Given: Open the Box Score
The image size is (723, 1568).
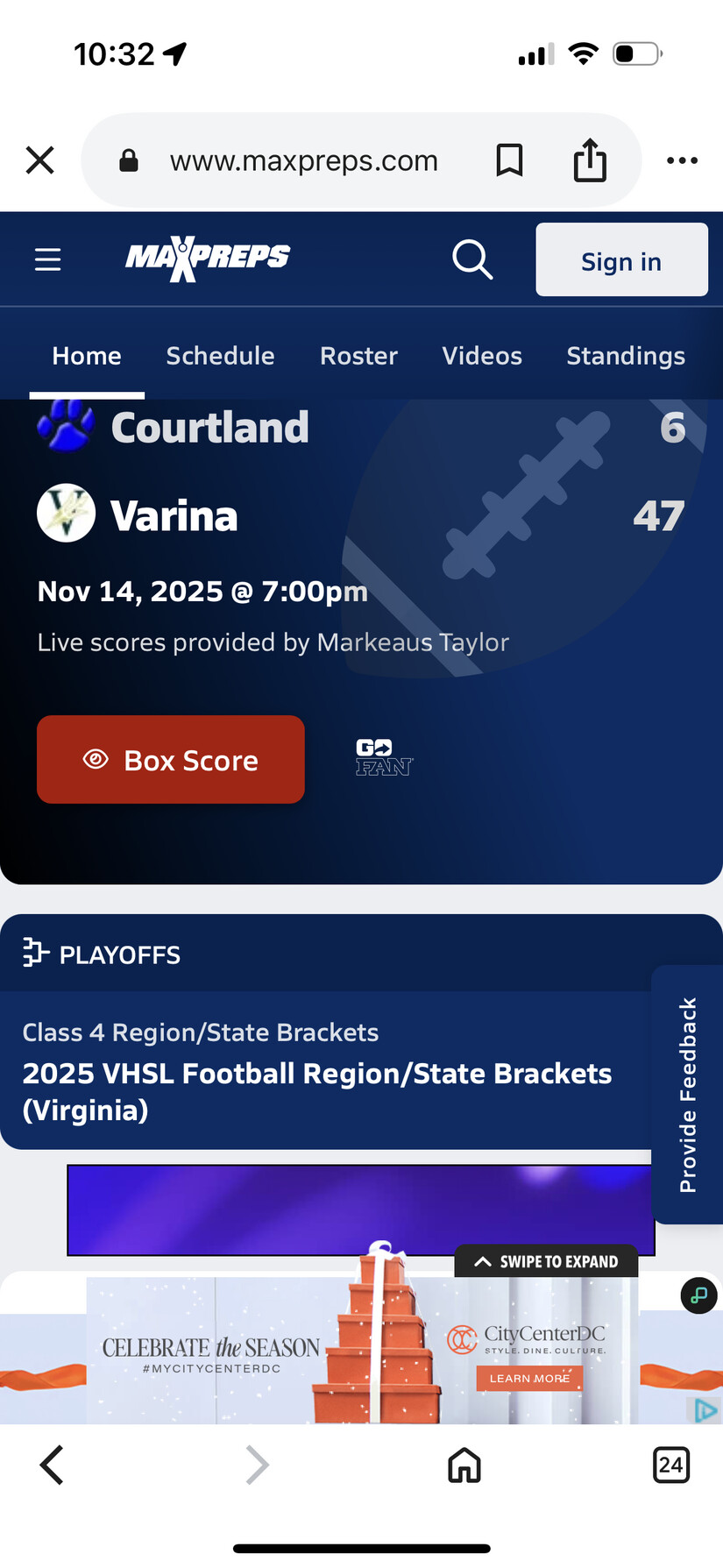Looking at the screenshot, I should pyautogui.click(x=171, y=760).
